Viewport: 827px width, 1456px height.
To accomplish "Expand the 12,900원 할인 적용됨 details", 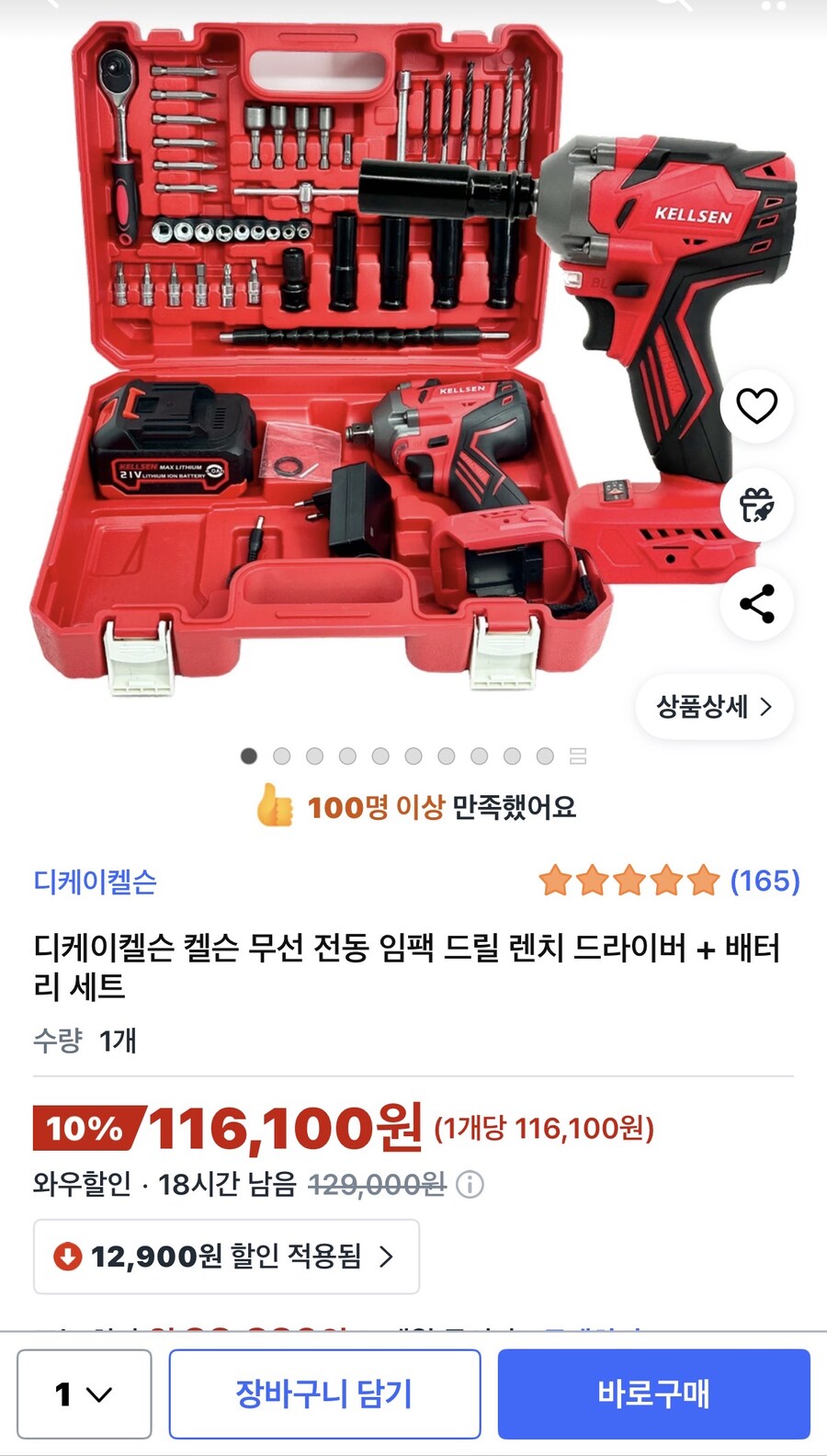I will point(226,1257).
